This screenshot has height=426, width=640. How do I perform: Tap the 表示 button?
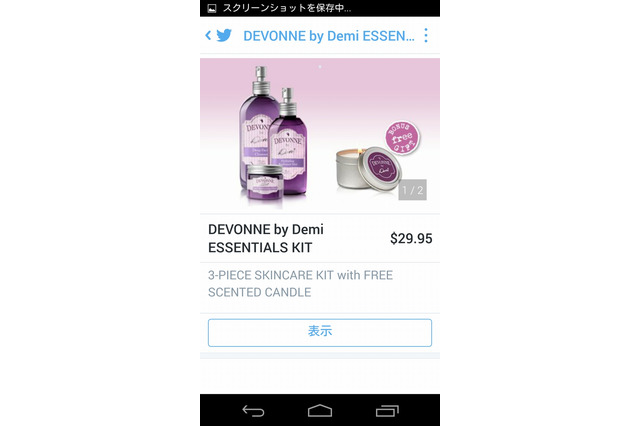click(x=319, y=332)
